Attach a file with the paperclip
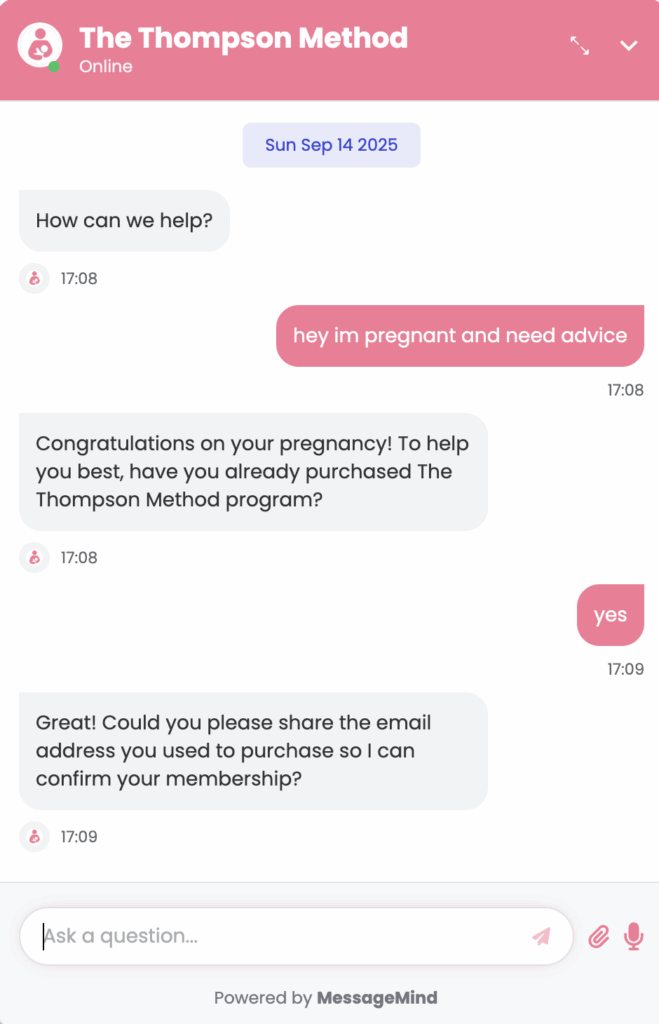The height and width of the screenshot is (1024, 659). [x=598, y=936]
